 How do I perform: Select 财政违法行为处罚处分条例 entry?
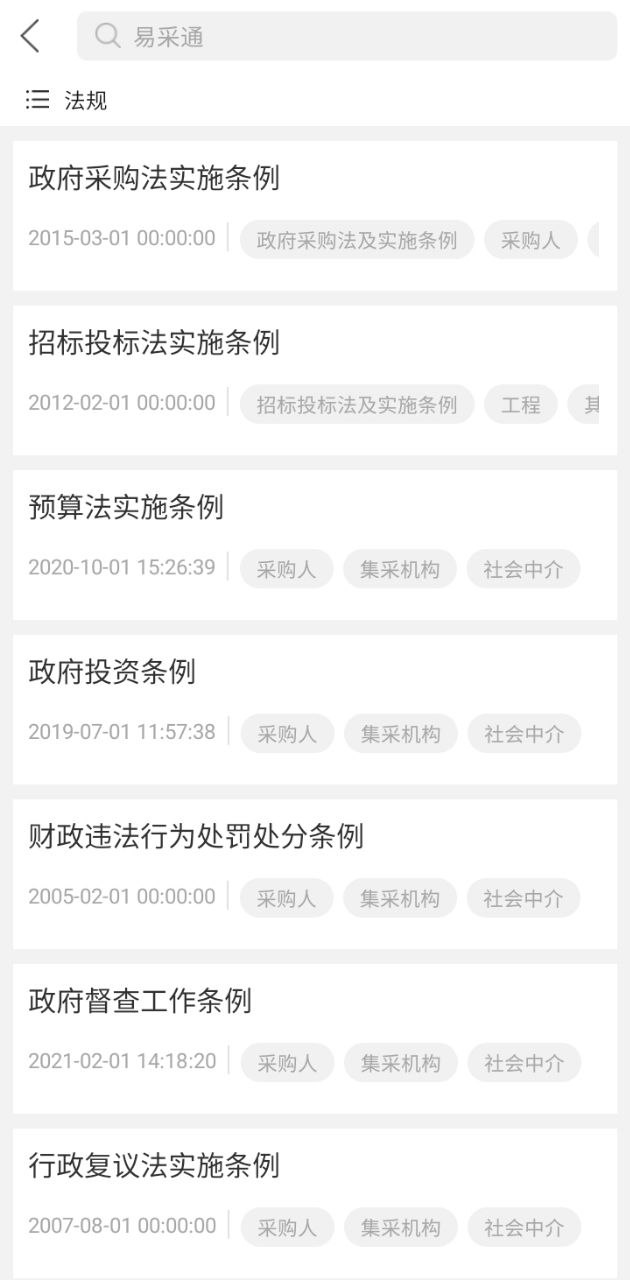(x=196, y=836)
